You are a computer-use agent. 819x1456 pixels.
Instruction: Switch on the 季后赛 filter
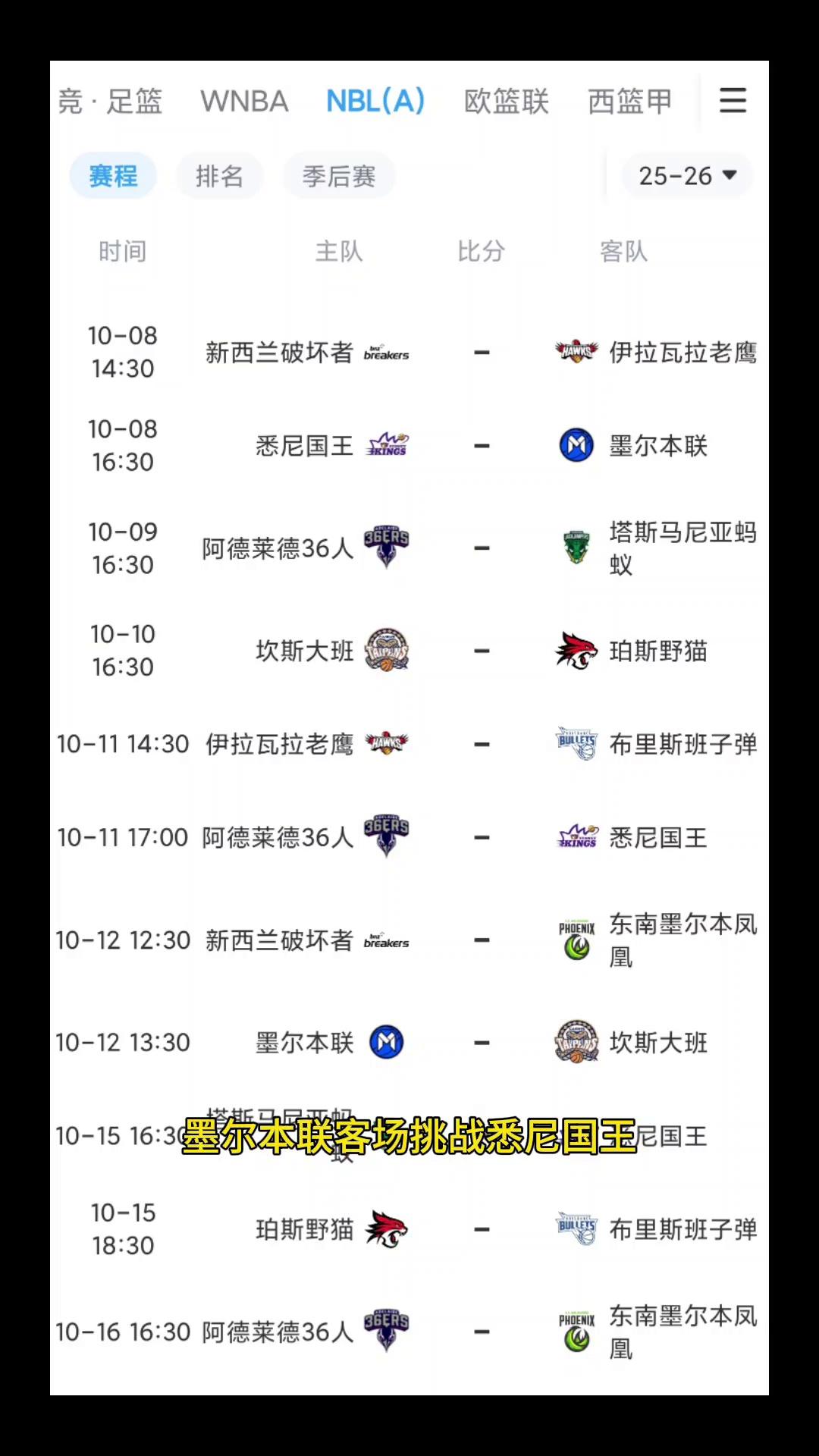(338, 175)
